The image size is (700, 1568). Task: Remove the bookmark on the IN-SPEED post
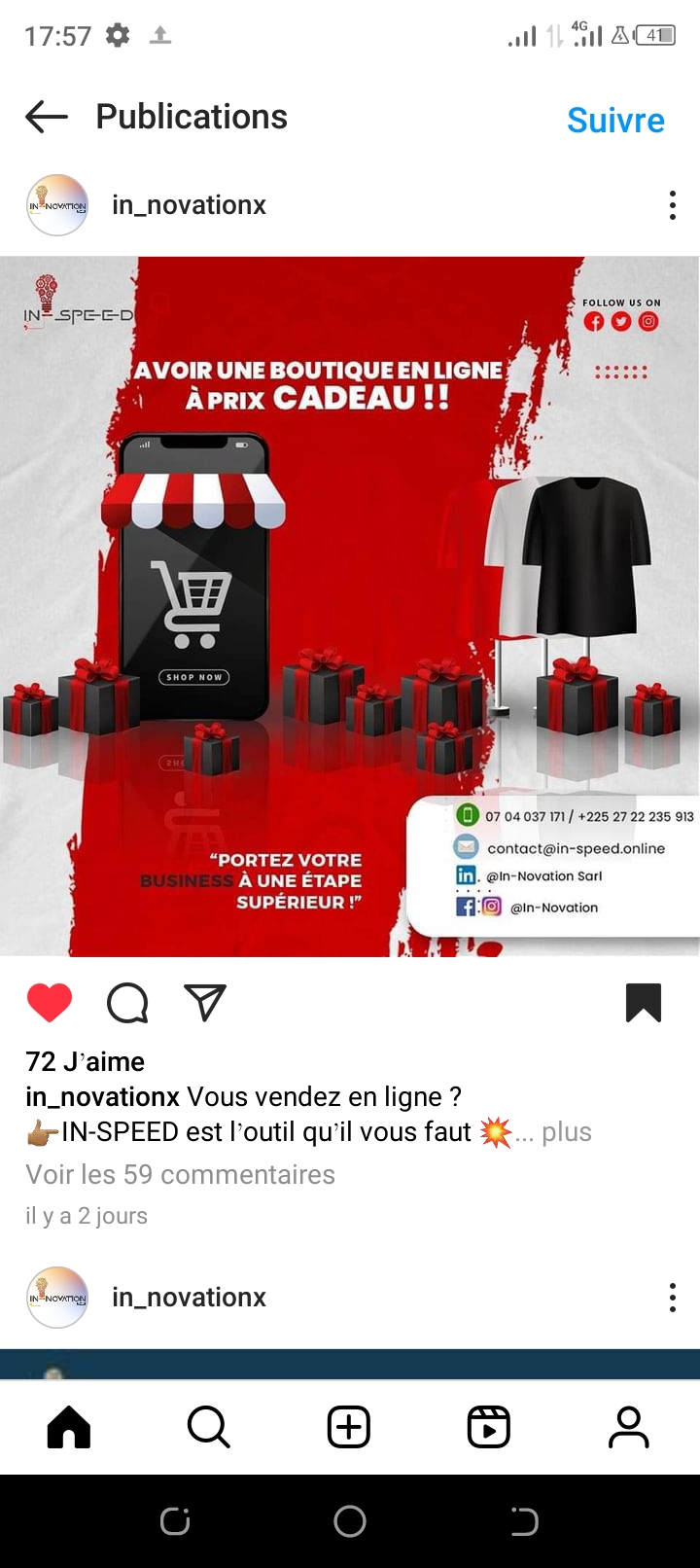click(x=643, y=1003)
